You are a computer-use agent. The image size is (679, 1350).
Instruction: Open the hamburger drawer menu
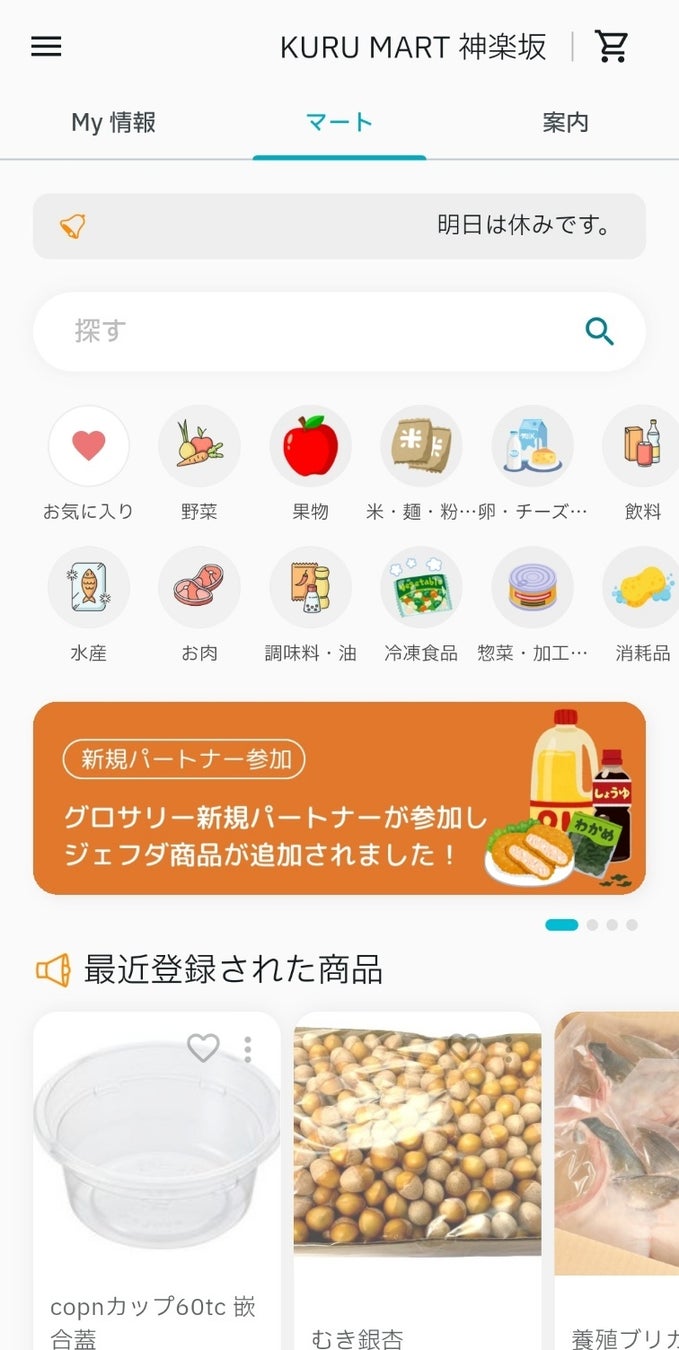click(46, 47)
